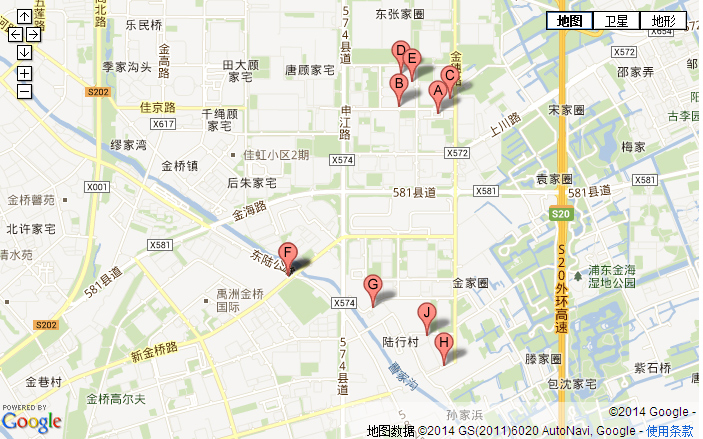Select map marker G

coord(373,286)
